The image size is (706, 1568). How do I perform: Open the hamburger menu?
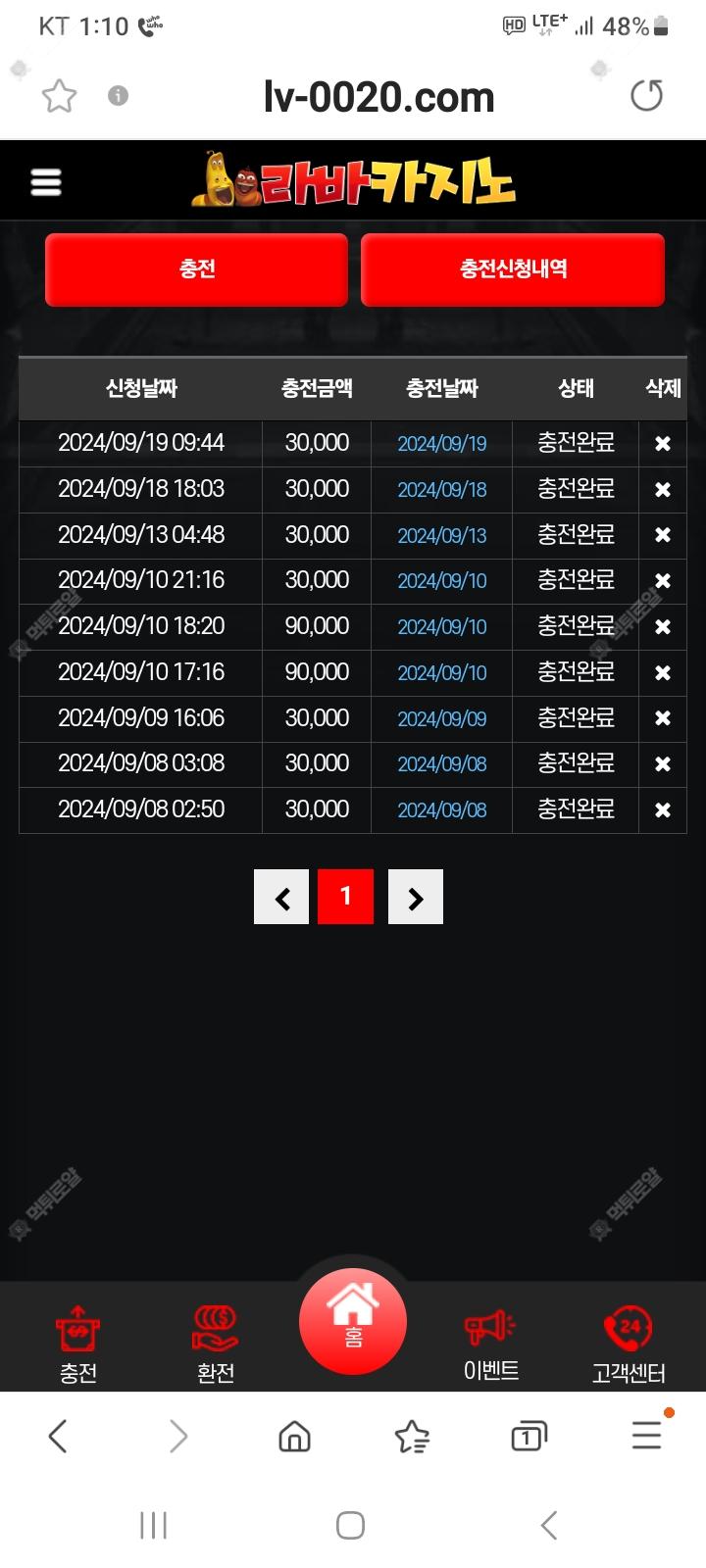coord(46,182)
